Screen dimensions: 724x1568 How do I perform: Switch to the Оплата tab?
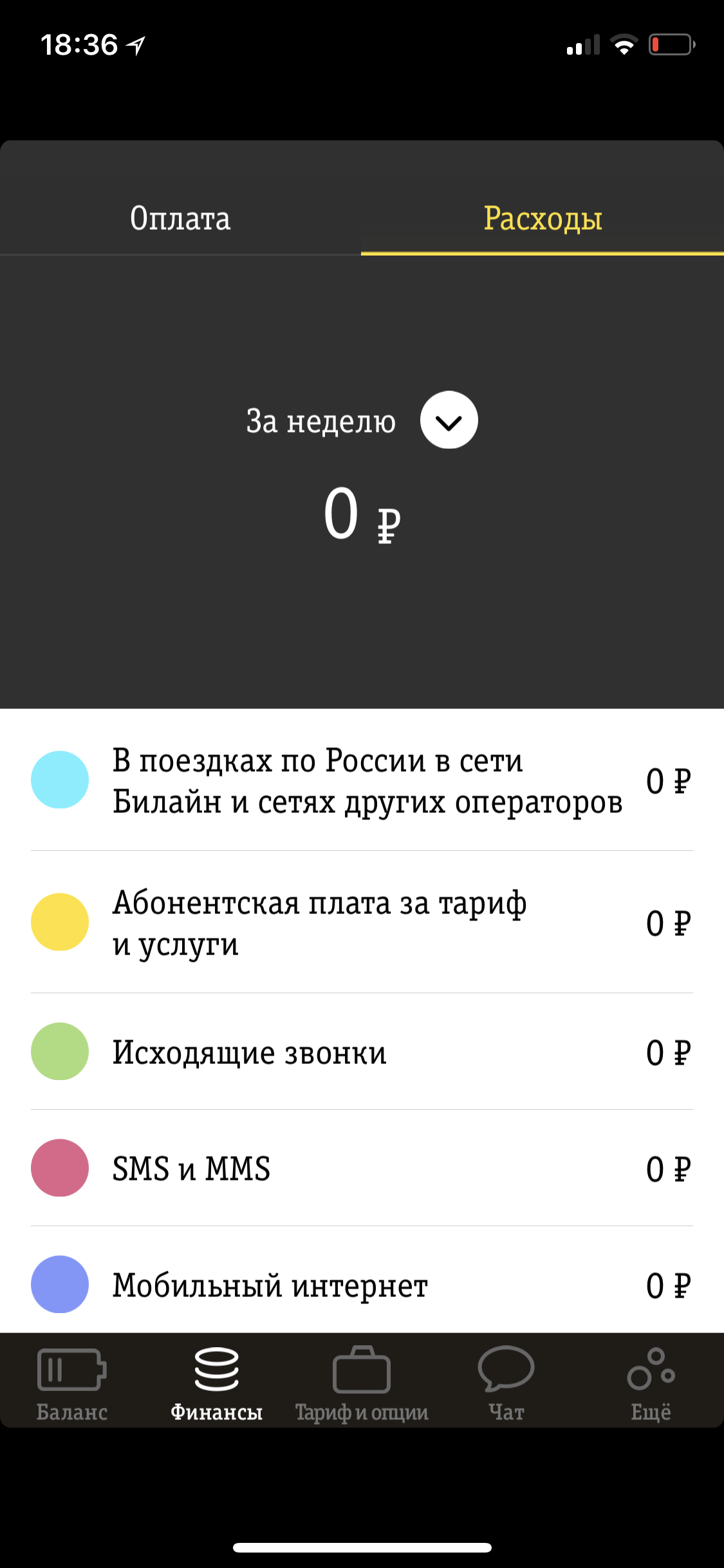[x=180, y=218]
